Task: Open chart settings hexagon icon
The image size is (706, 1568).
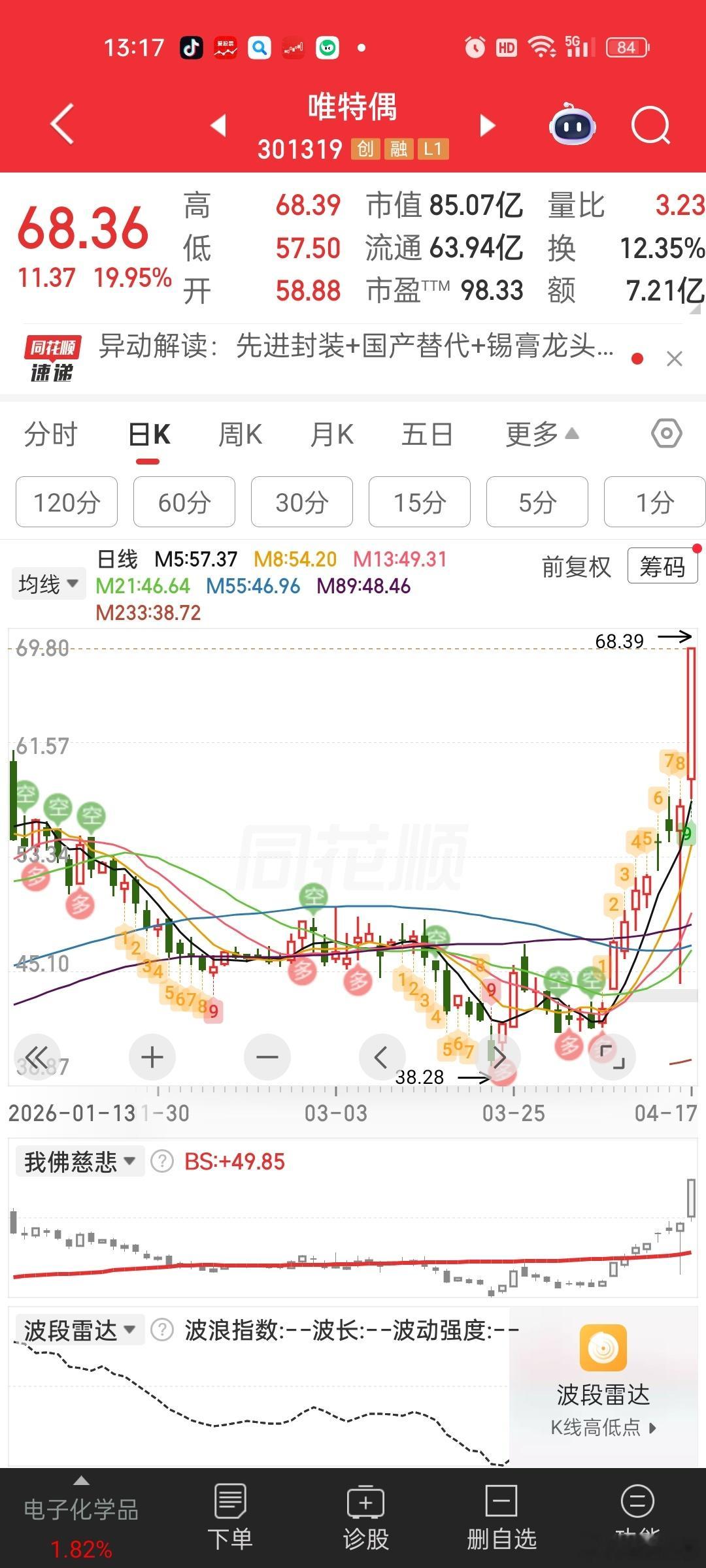Action: (666, 434)
